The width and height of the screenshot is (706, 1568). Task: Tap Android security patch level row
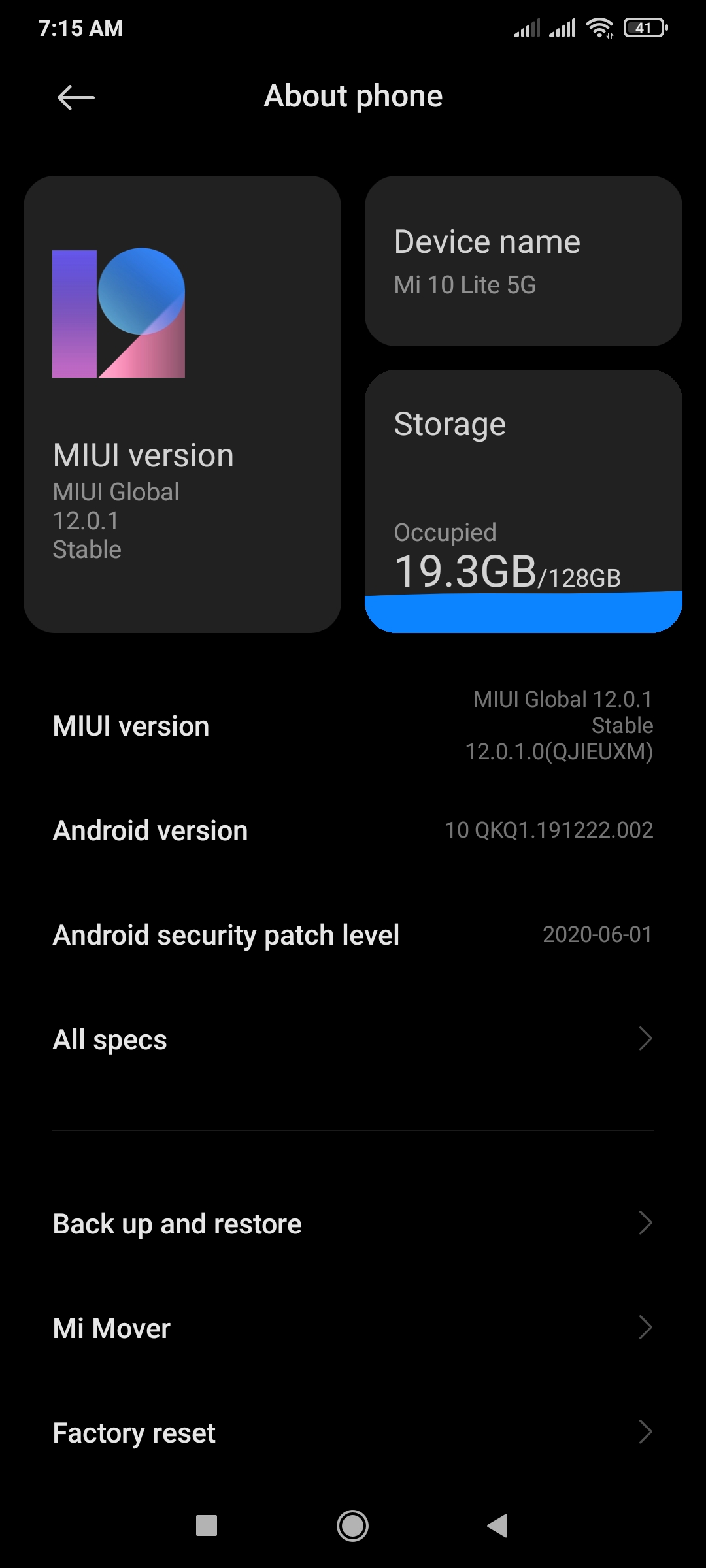pos(353,935)
